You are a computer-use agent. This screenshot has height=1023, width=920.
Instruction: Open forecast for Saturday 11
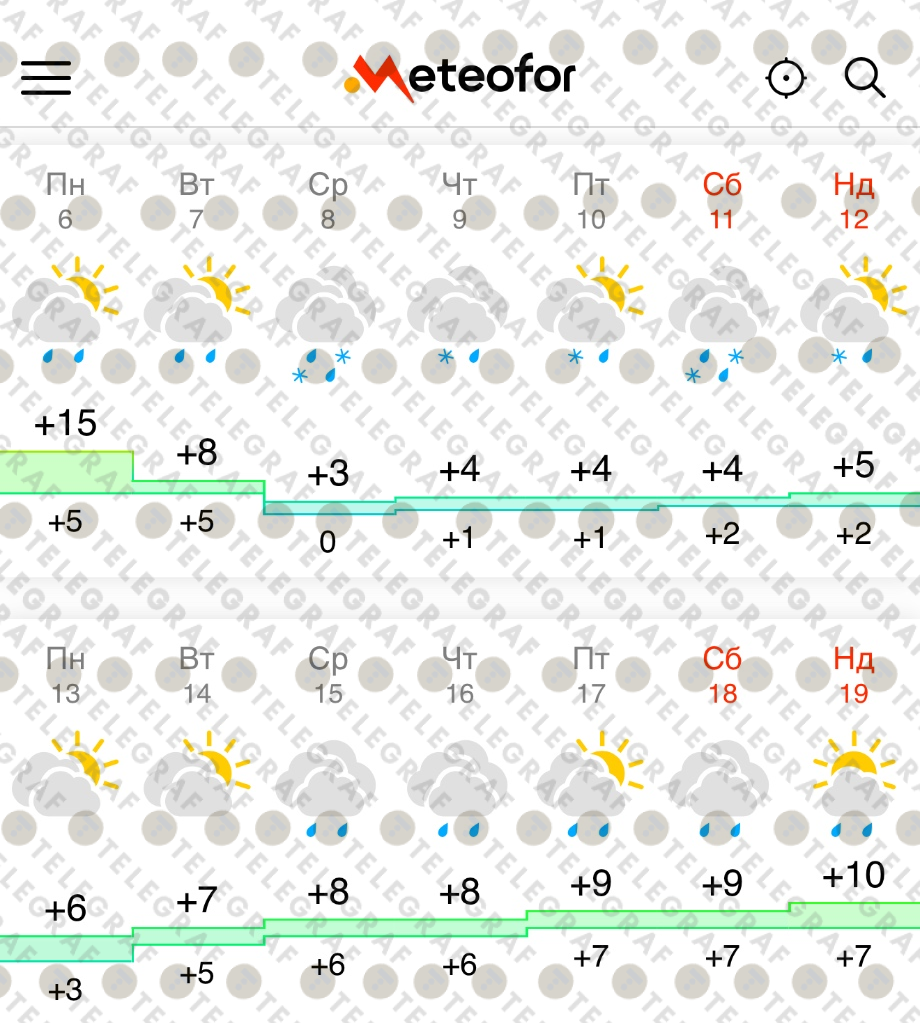[722, 200]
